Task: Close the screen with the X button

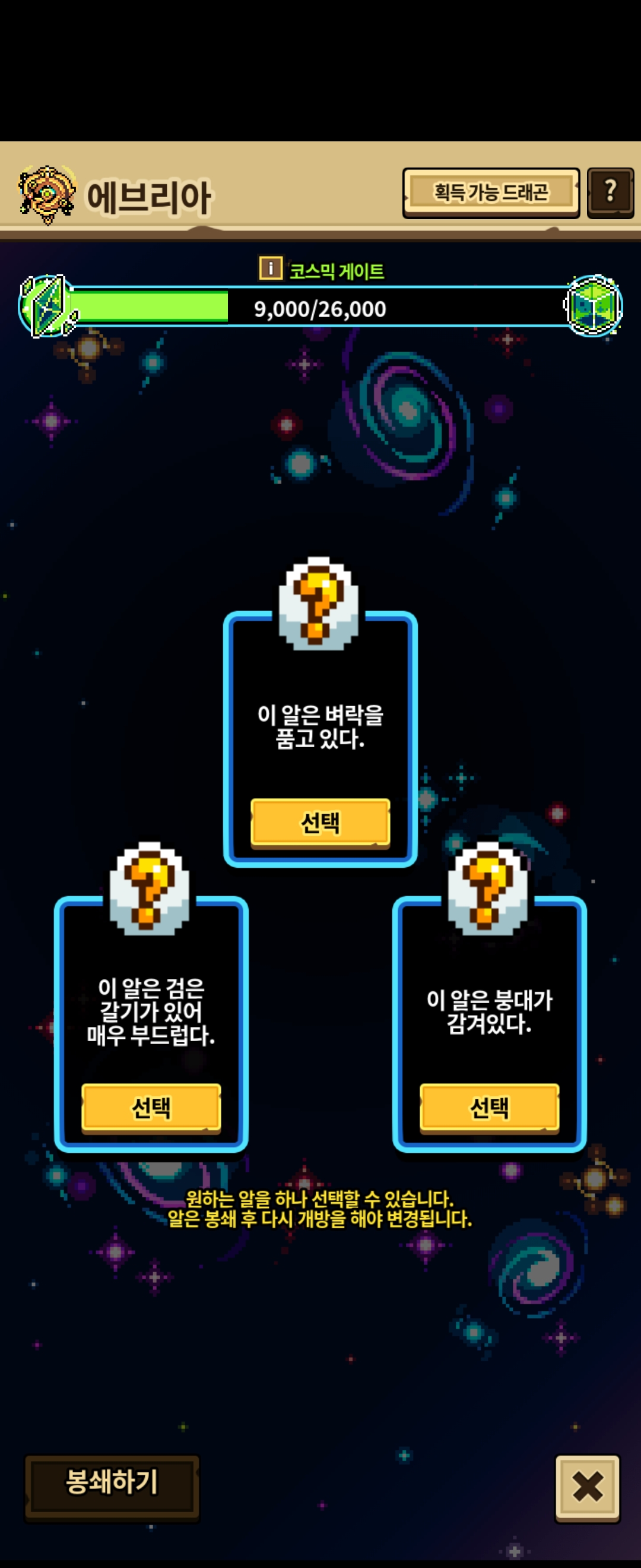Action: coord(587,1487)
